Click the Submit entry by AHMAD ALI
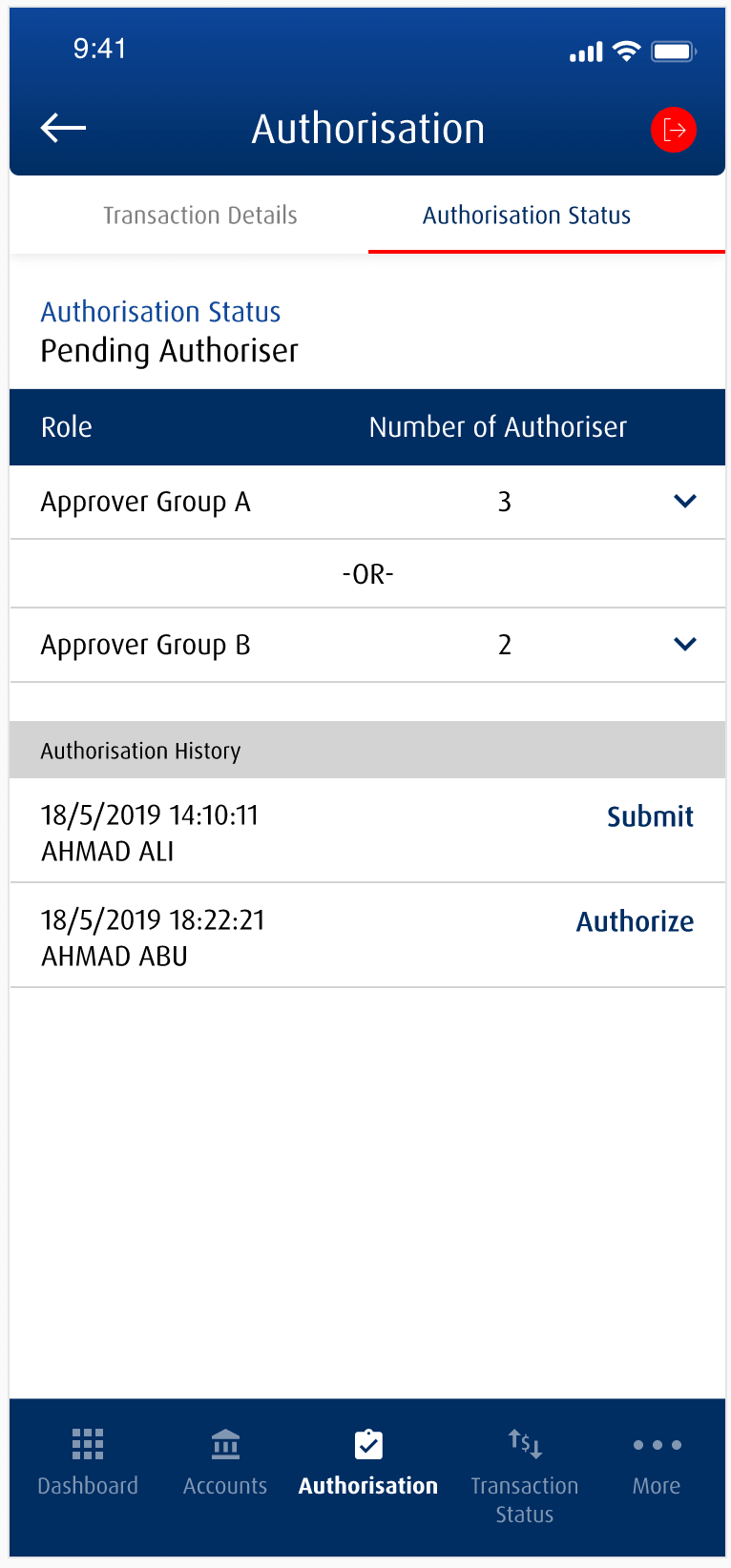The height and width of the screenshot is (1568, 731). pos(650,816)
